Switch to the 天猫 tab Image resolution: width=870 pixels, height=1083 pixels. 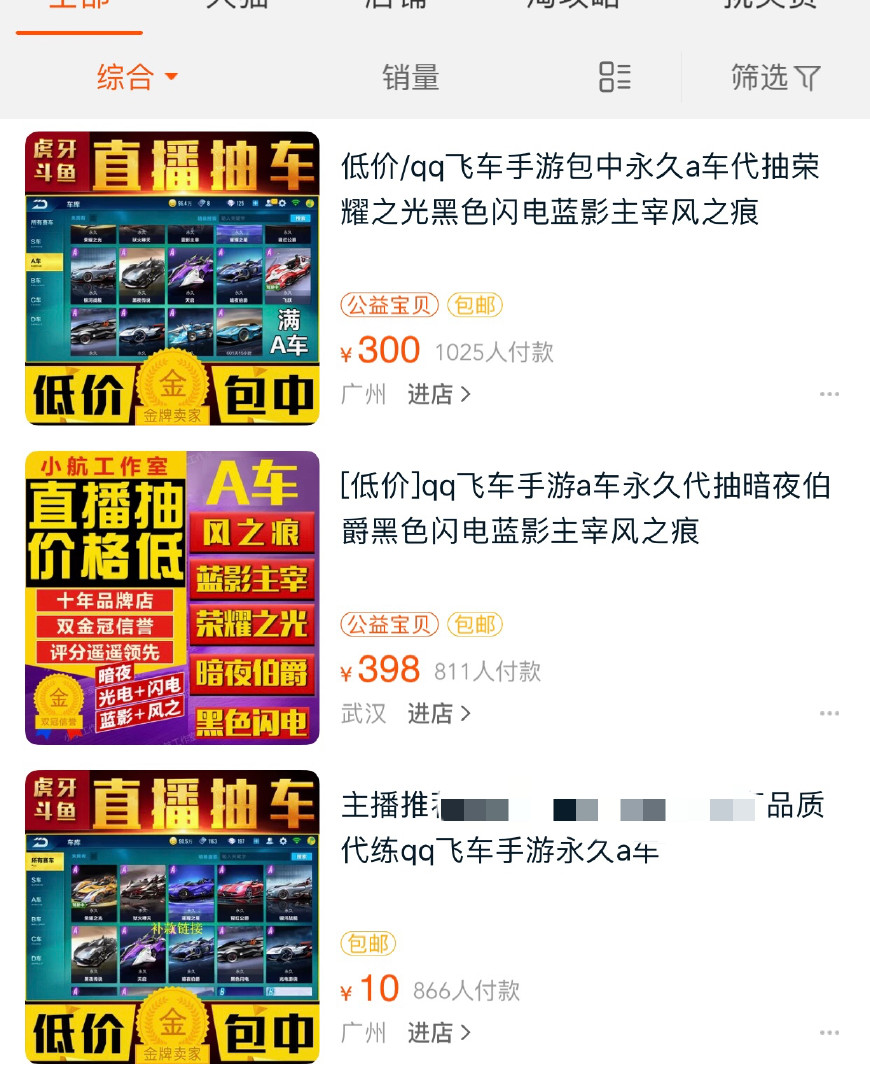point(234,8)
